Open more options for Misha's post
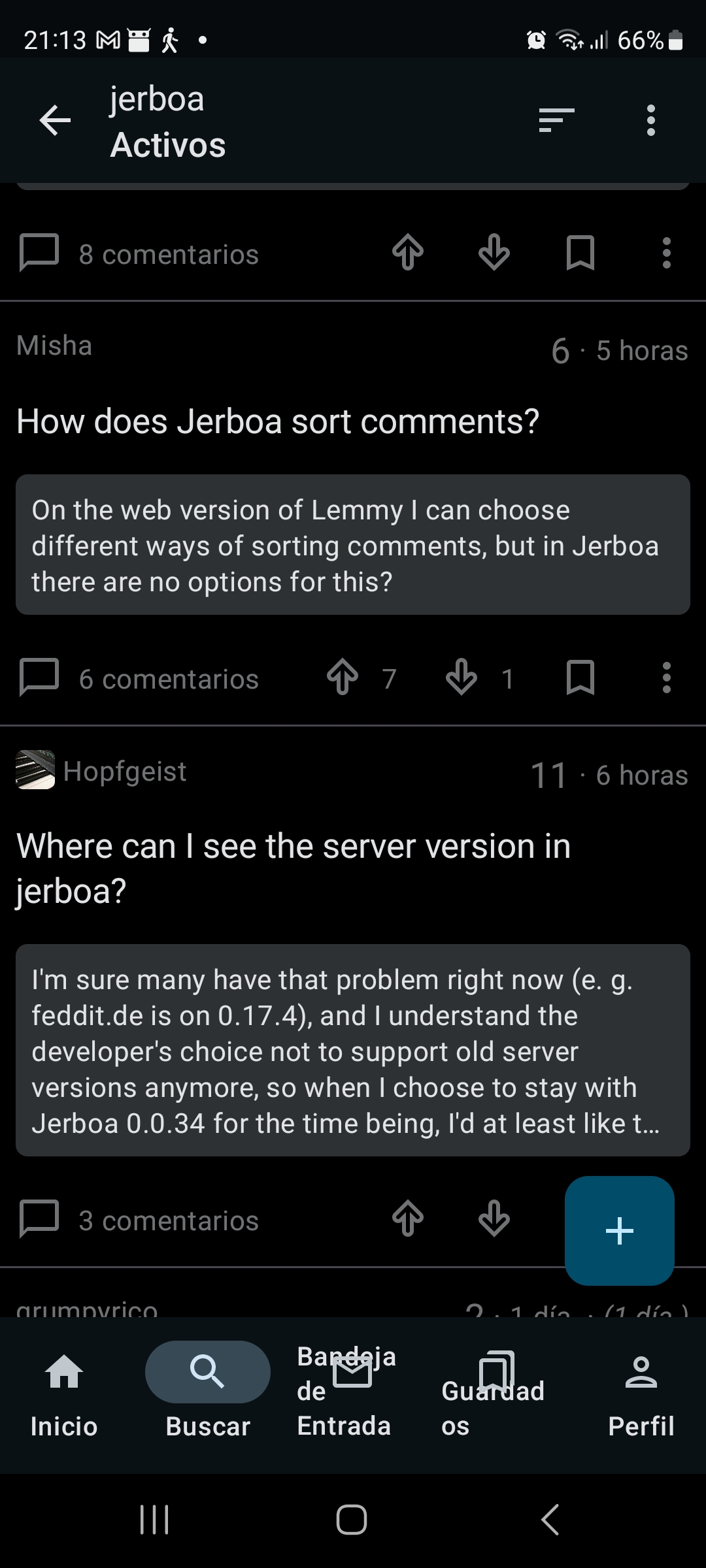The width and height of the screenshot is (706, 1568). 666,678
